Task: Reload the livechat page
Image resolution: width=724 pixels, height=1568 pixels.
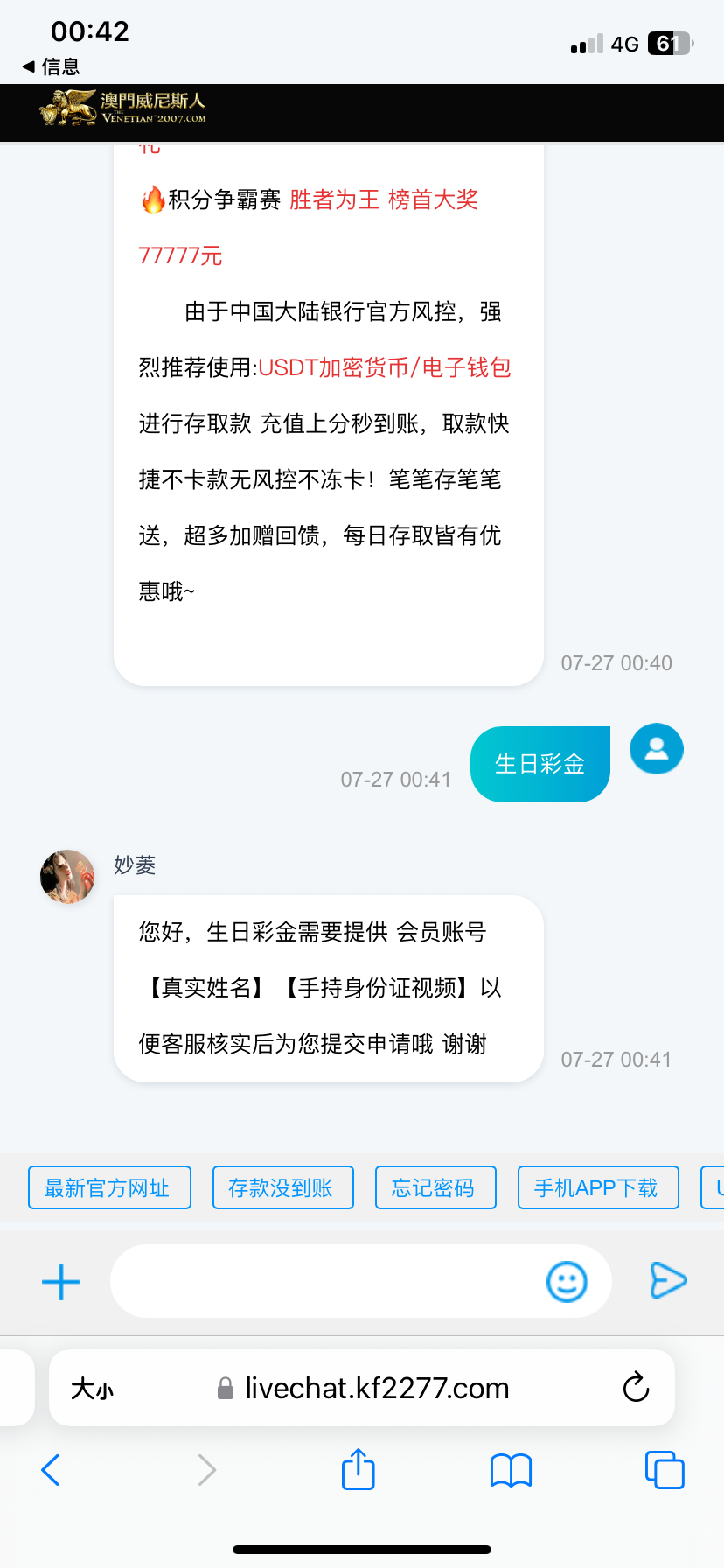Action: pyautogui.click(x=636, y=1388)
